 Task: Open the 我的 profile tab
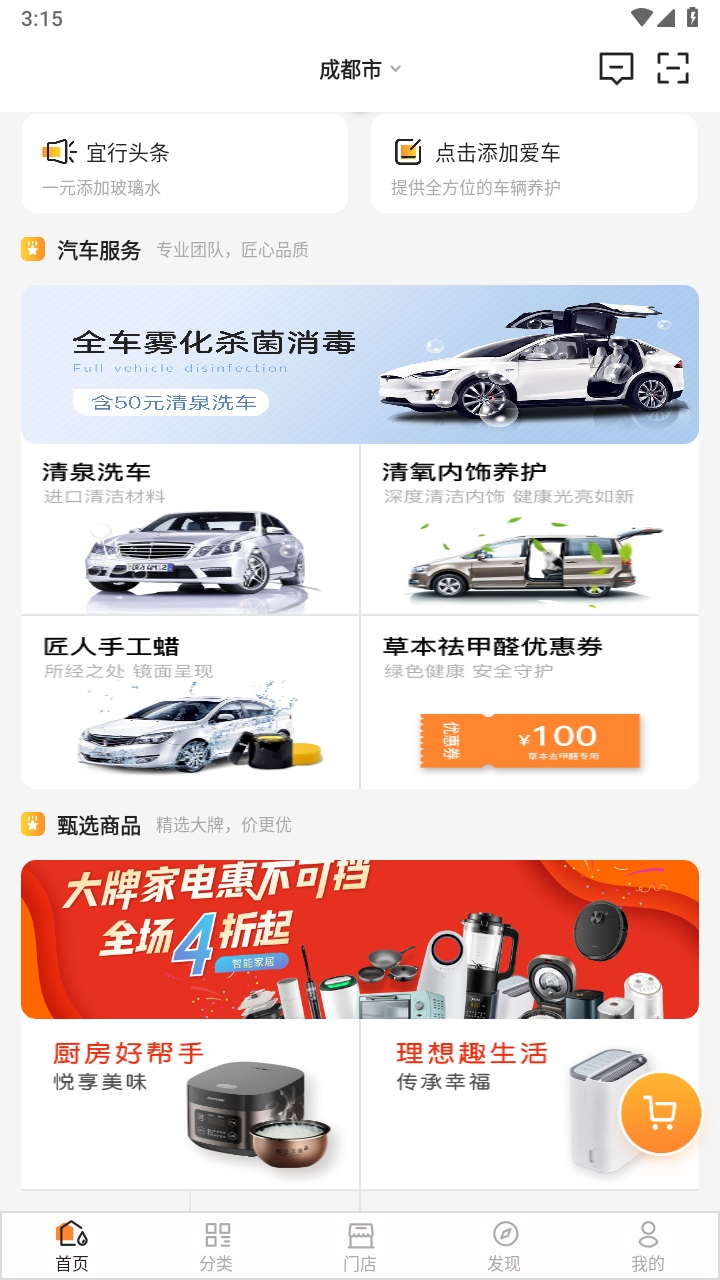[648, 1243]
